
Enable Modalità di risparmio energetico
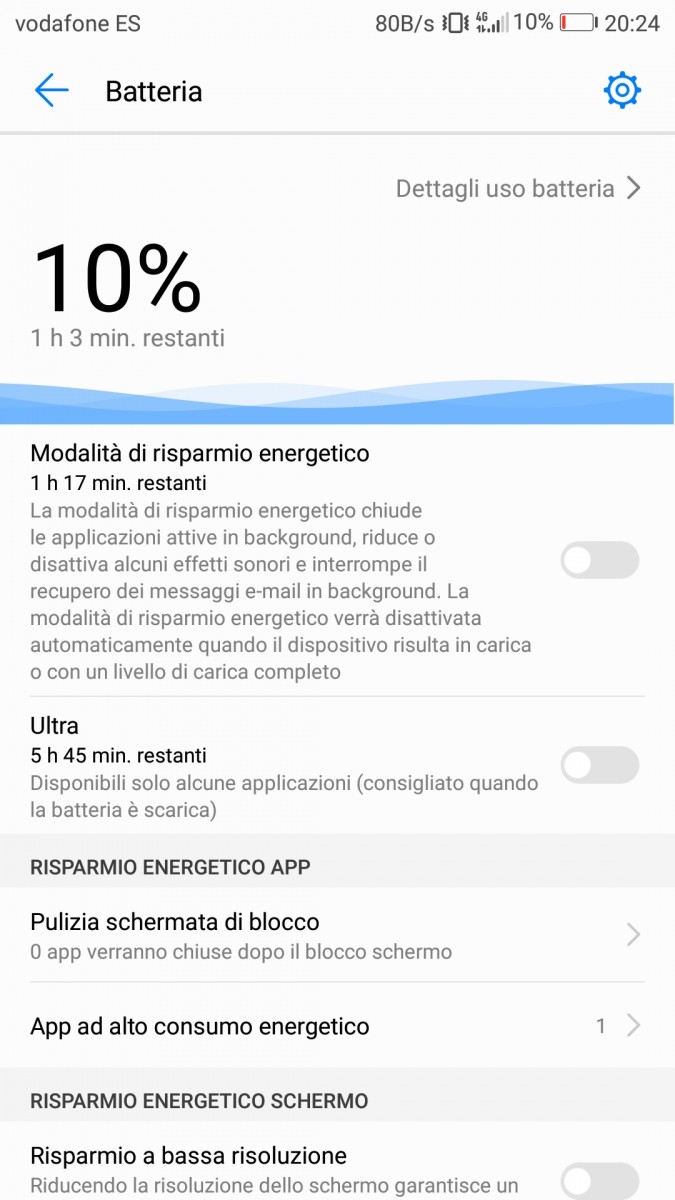[x=599, y=560]
